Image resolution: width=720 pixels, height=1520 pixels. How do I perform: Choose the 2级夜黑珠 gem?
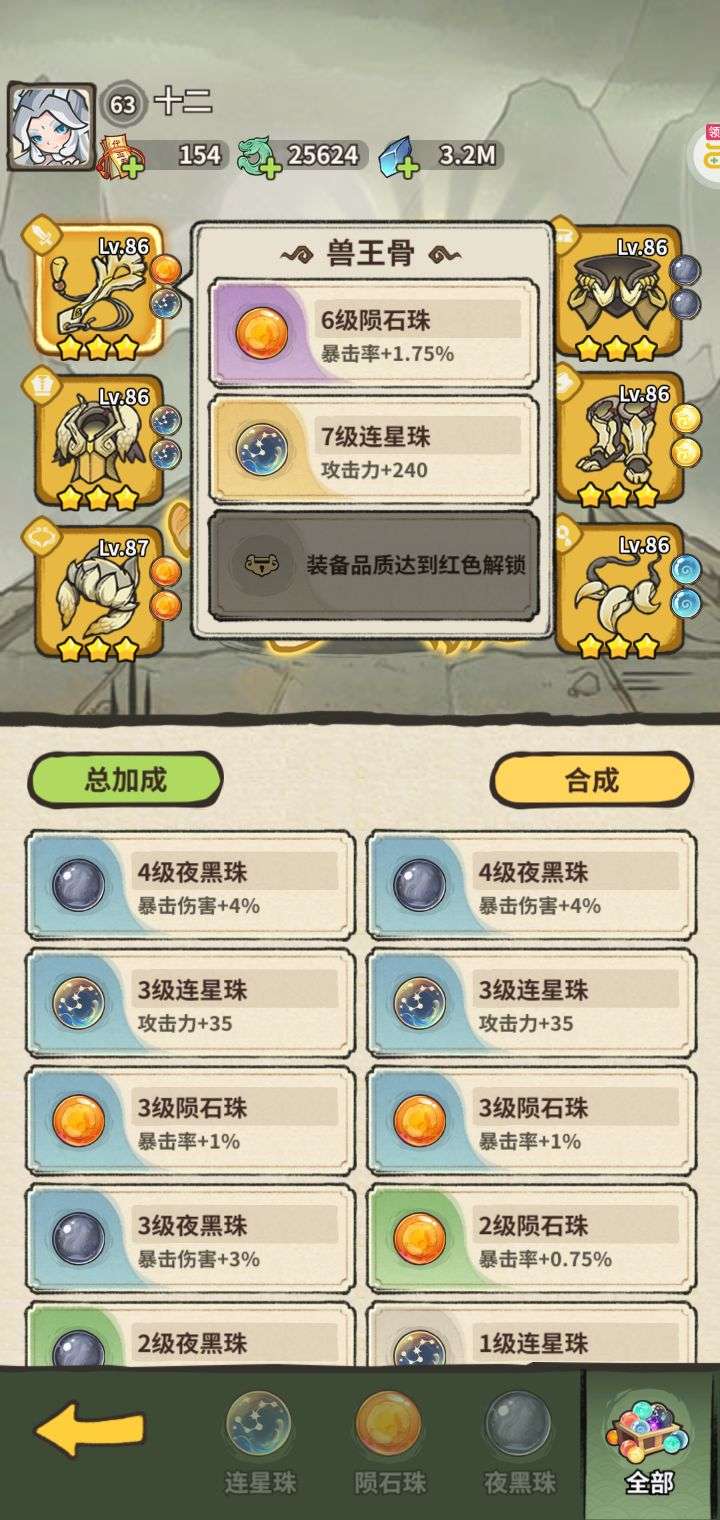tap(190, 1335)
